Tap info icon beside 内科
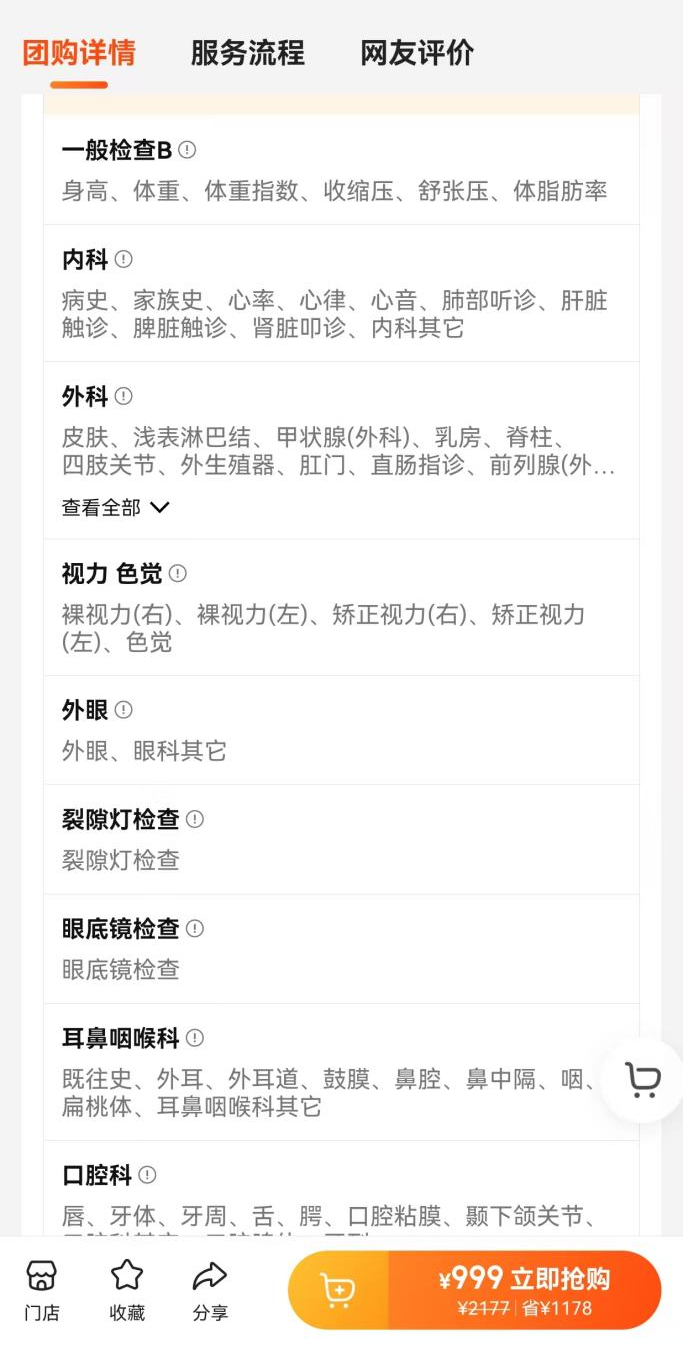 [123, 259]
